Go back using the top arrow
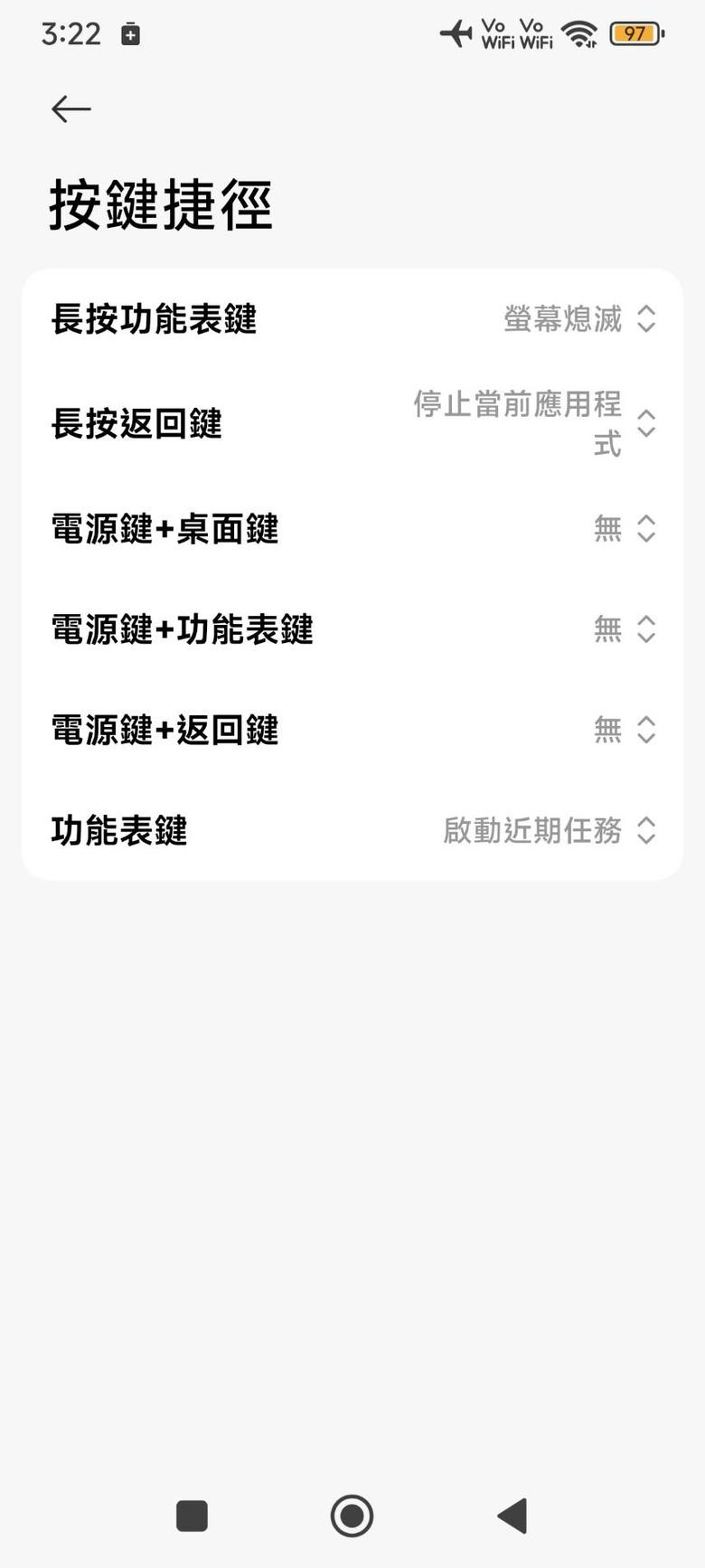The image size is (705, 1568). click(x=70, y=109)
